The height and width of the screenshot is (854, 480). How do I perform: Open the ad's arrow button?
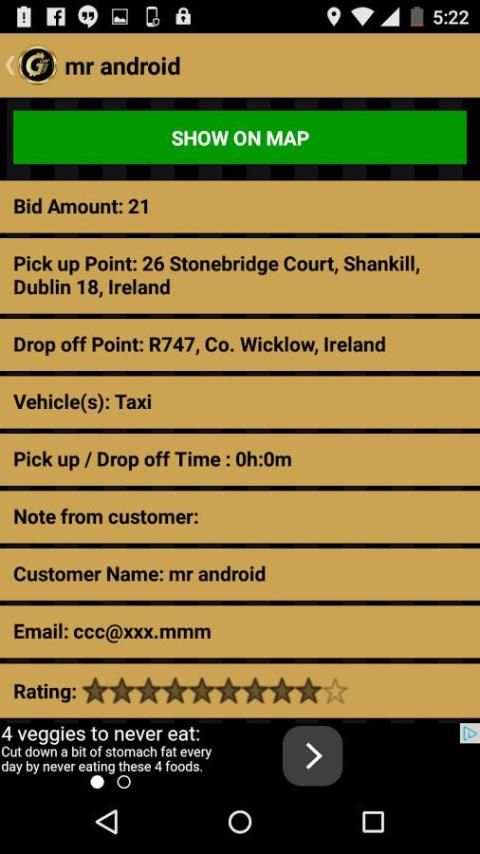point(312,755)
